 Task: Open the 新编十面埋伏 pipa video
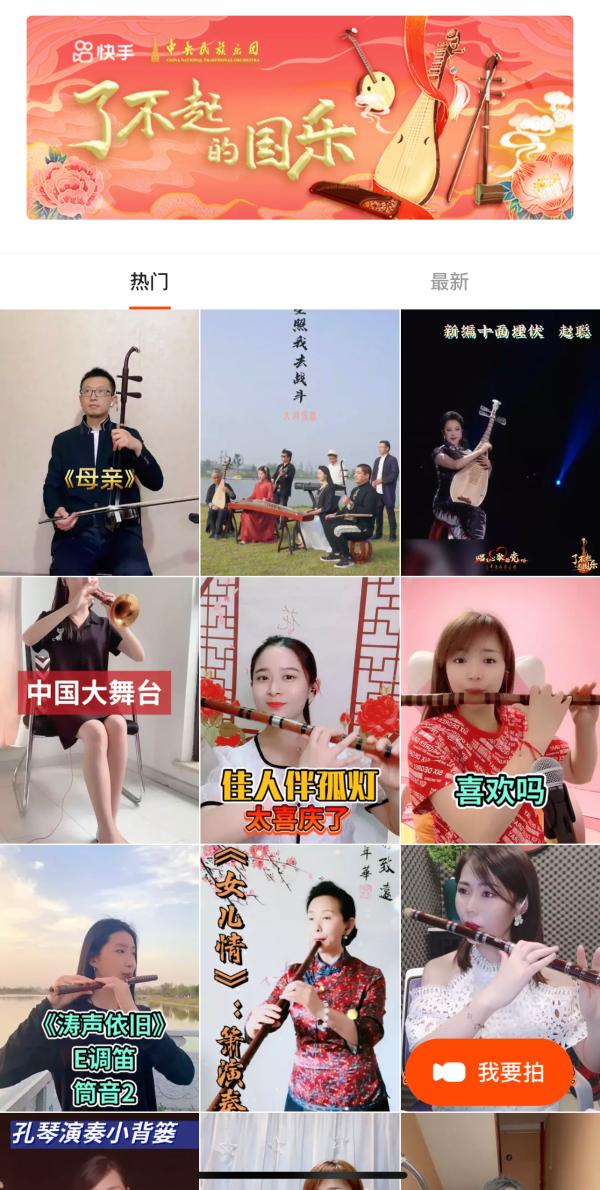(501, 442)
